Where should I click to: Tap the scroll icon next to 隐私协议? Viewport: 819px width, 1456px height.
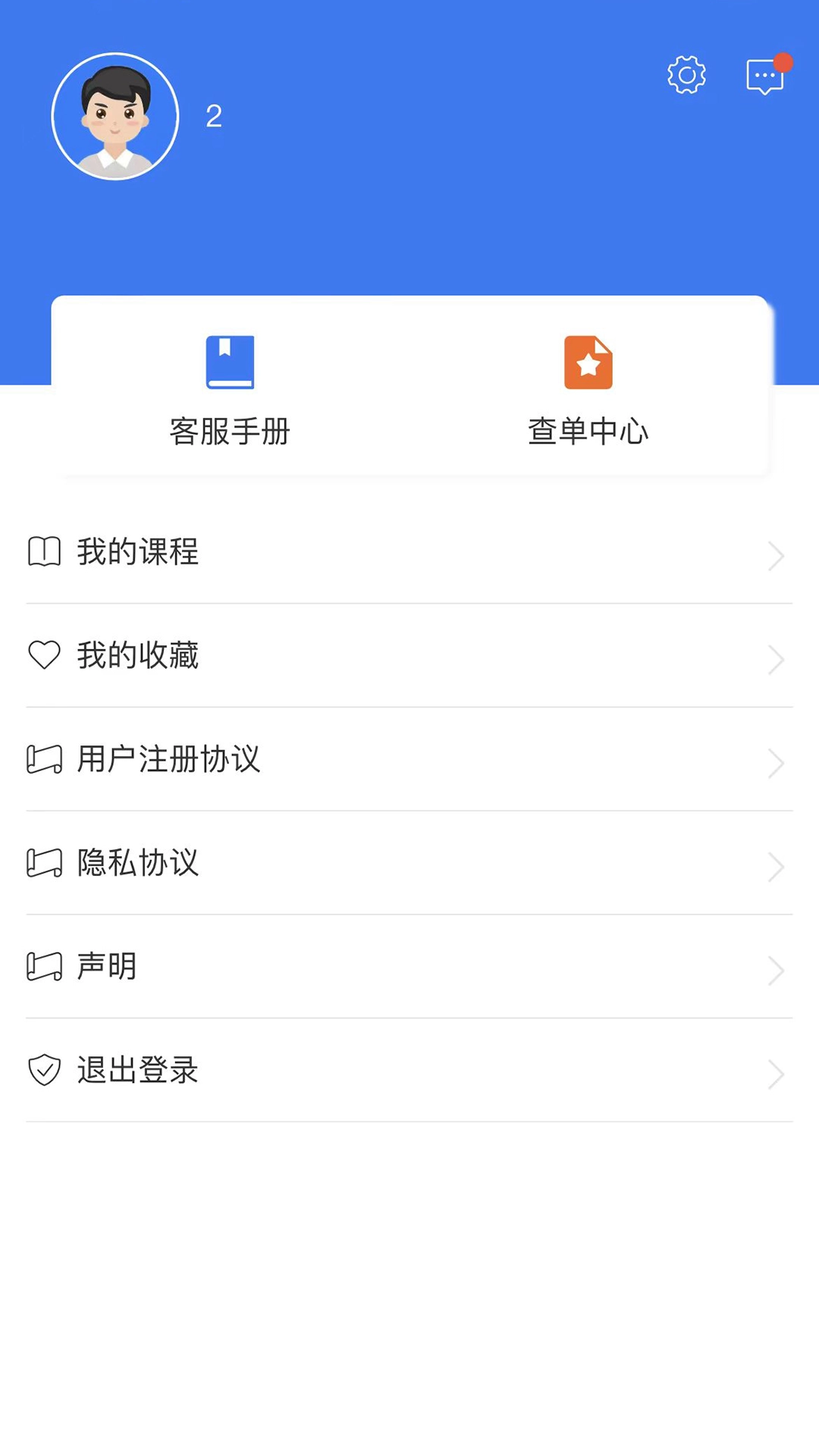(44, 862)
